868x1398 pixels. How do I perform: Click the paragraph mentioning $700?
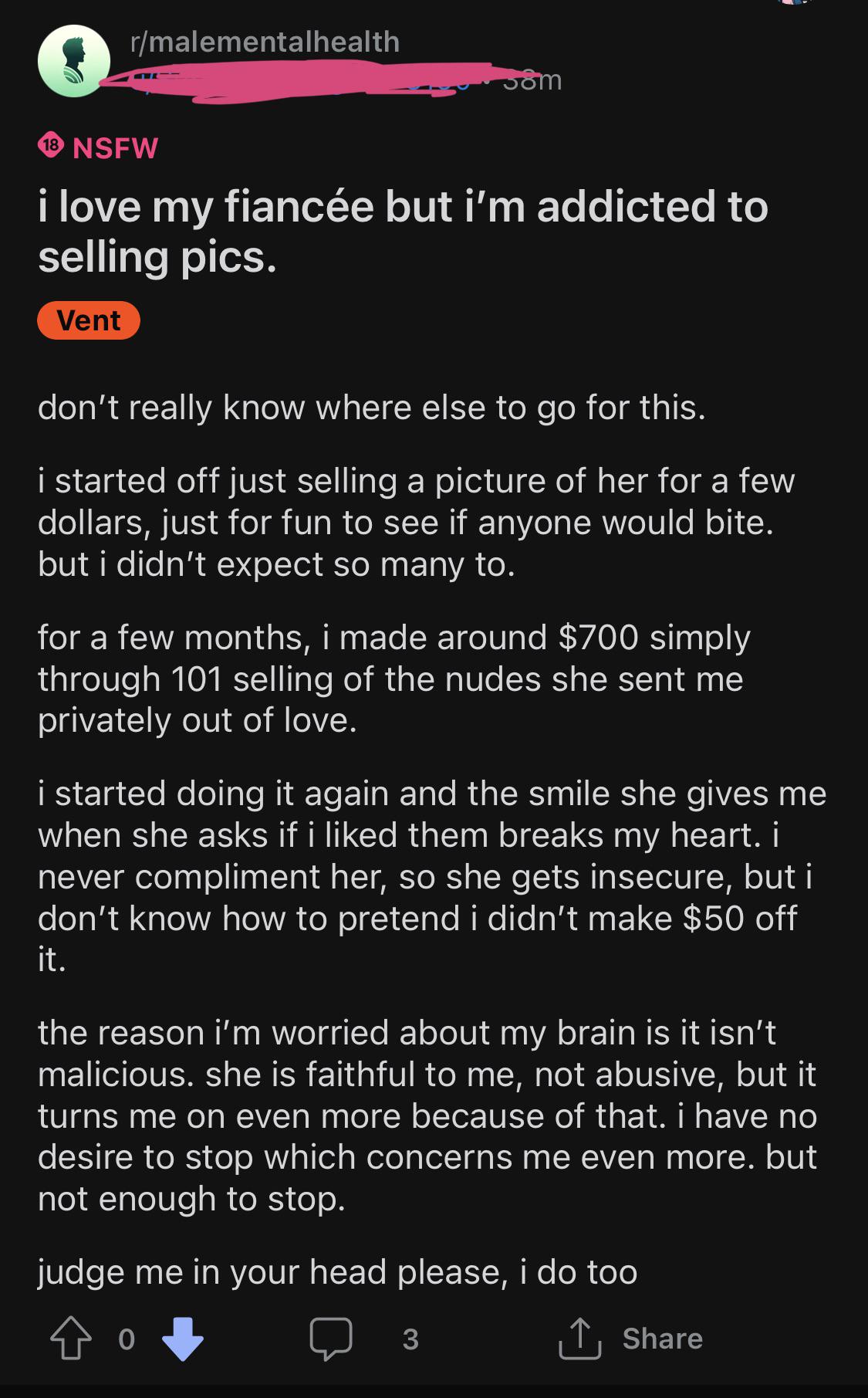(393, 678)
